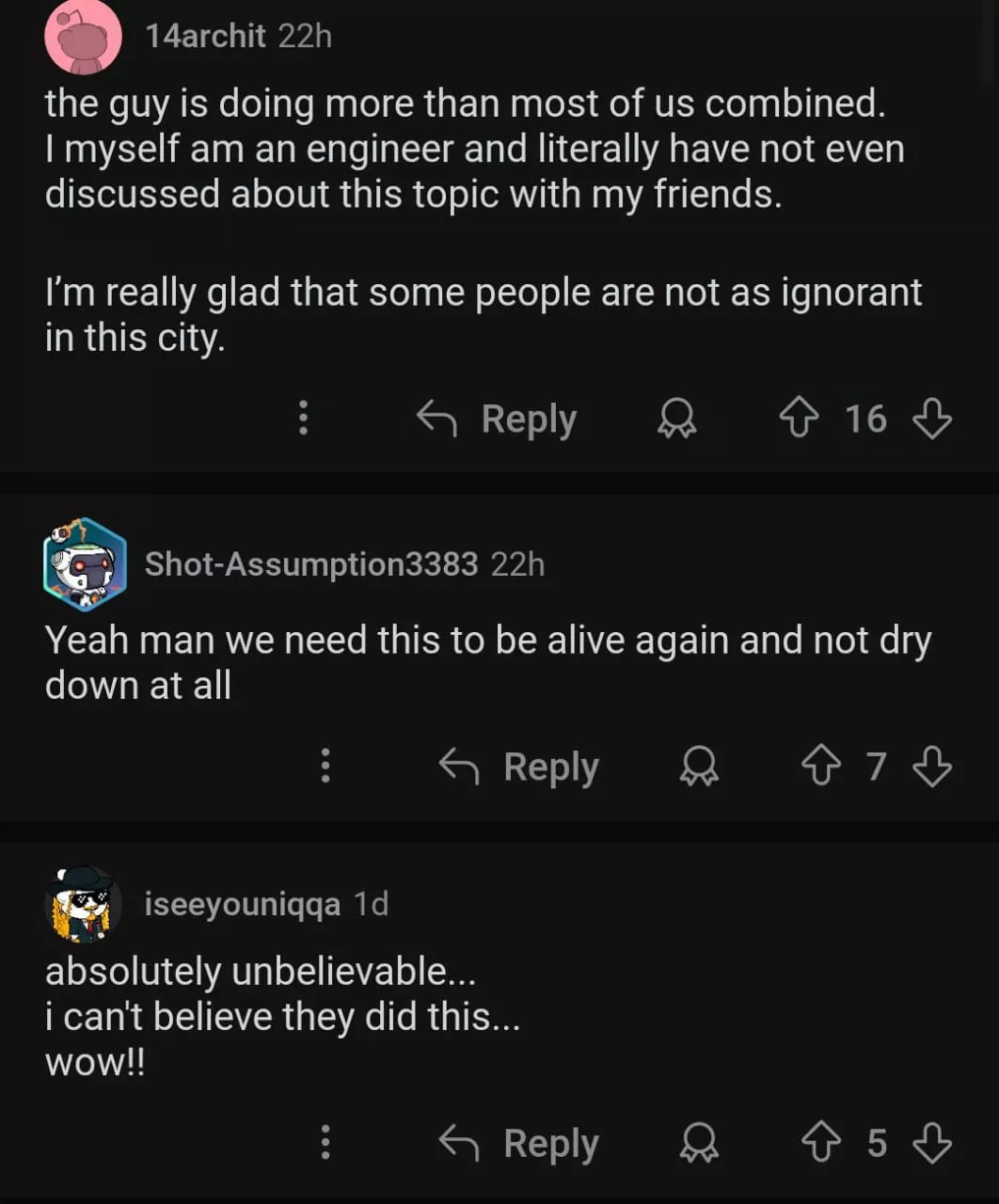This screenshot has width=999, height=1204.
Task: Open 14archit's username link
Action: [205, 37]
